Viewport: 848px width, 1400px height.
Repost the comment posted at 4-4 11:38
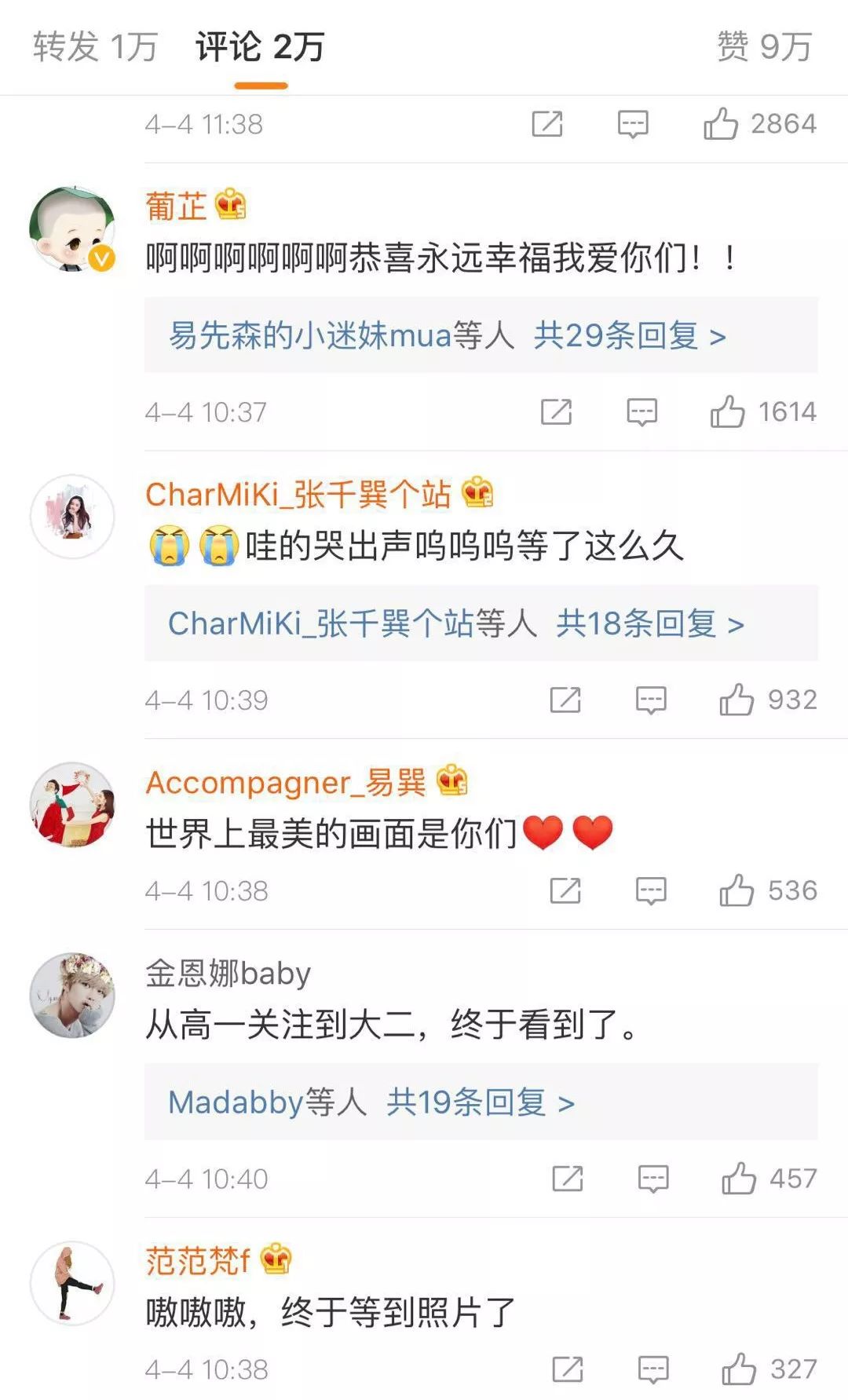tap(547, 124)
